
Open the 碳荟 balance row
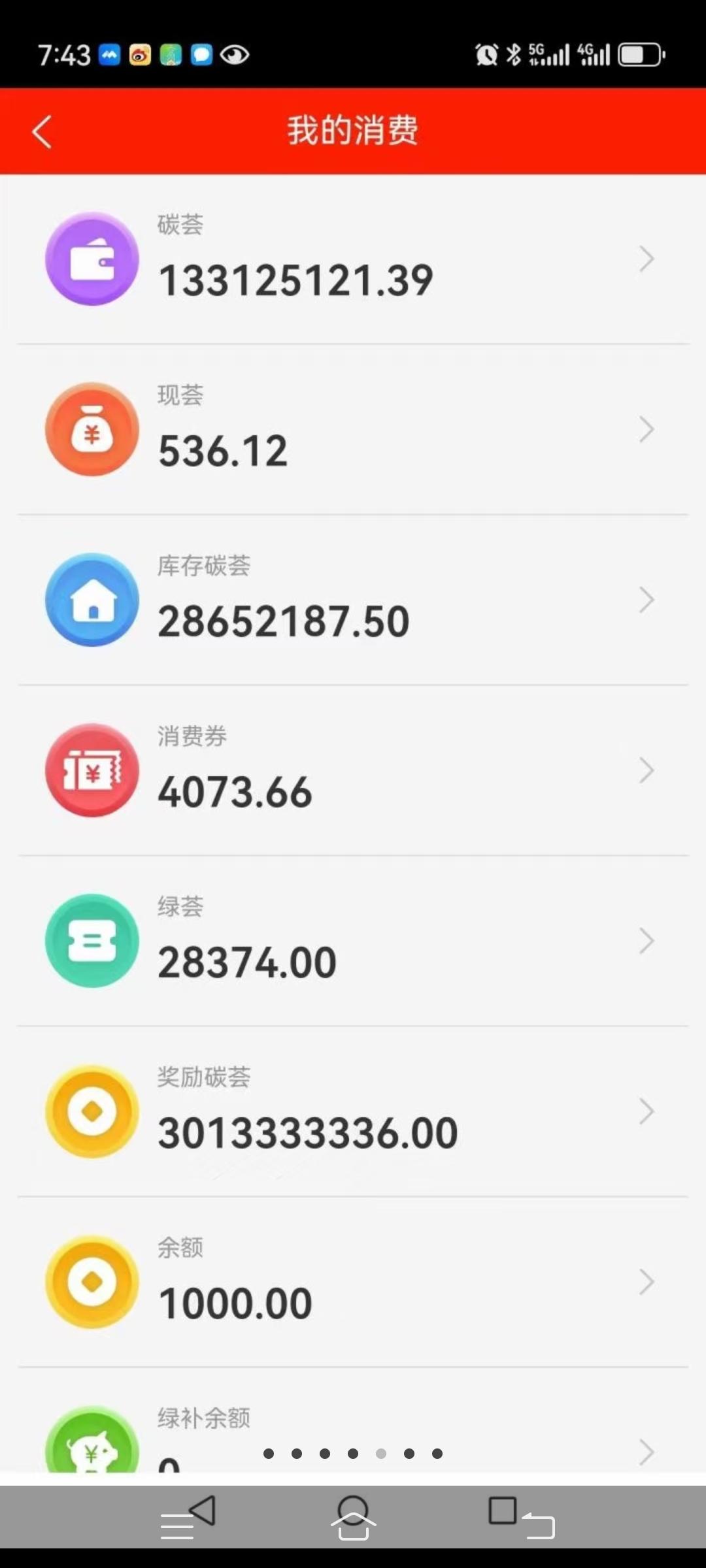point(353,259)
